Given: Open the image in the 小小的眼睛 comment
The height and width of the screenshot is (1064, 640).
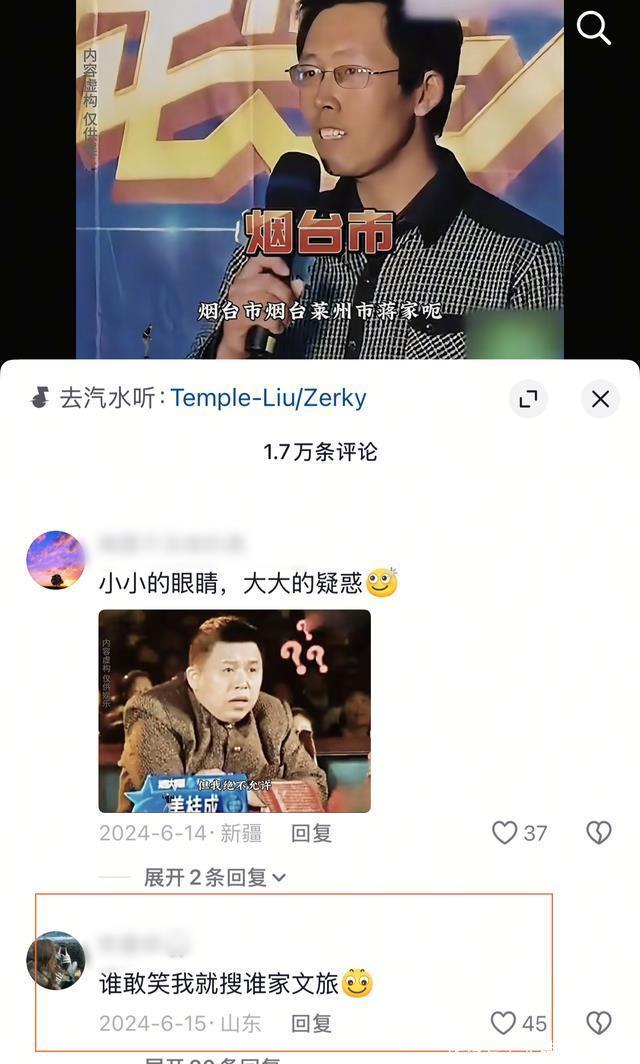Looking at the screenshot, I should (234, 711).
